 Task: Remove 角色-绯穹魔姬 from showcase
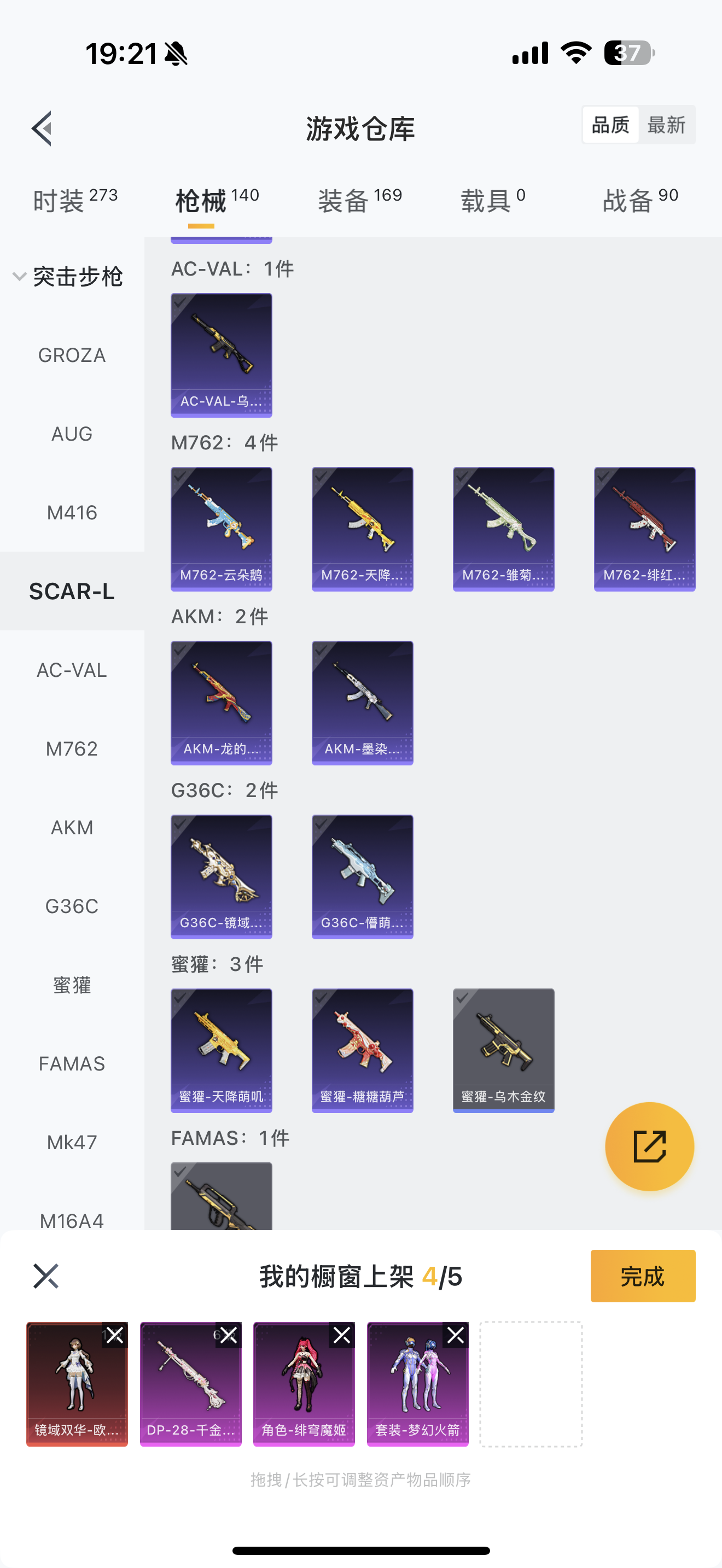[341, 1336]
